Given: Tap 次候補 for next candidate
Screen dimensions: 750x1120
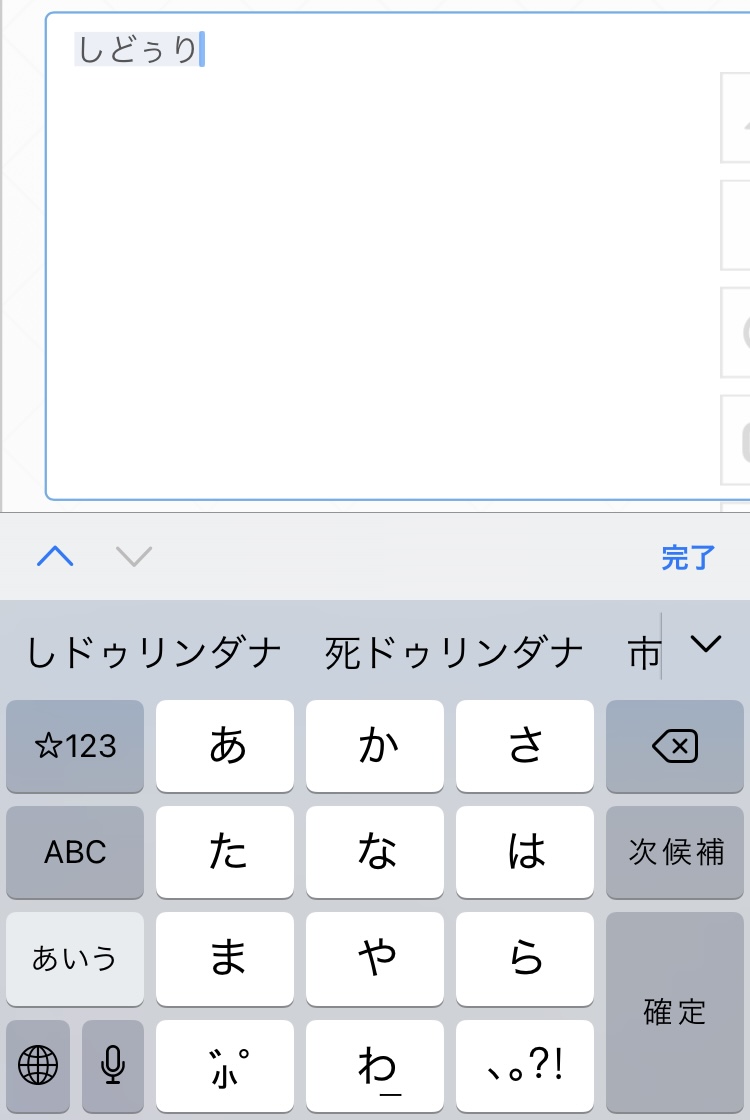Looking at the screenshot, I should coord(675,852).
